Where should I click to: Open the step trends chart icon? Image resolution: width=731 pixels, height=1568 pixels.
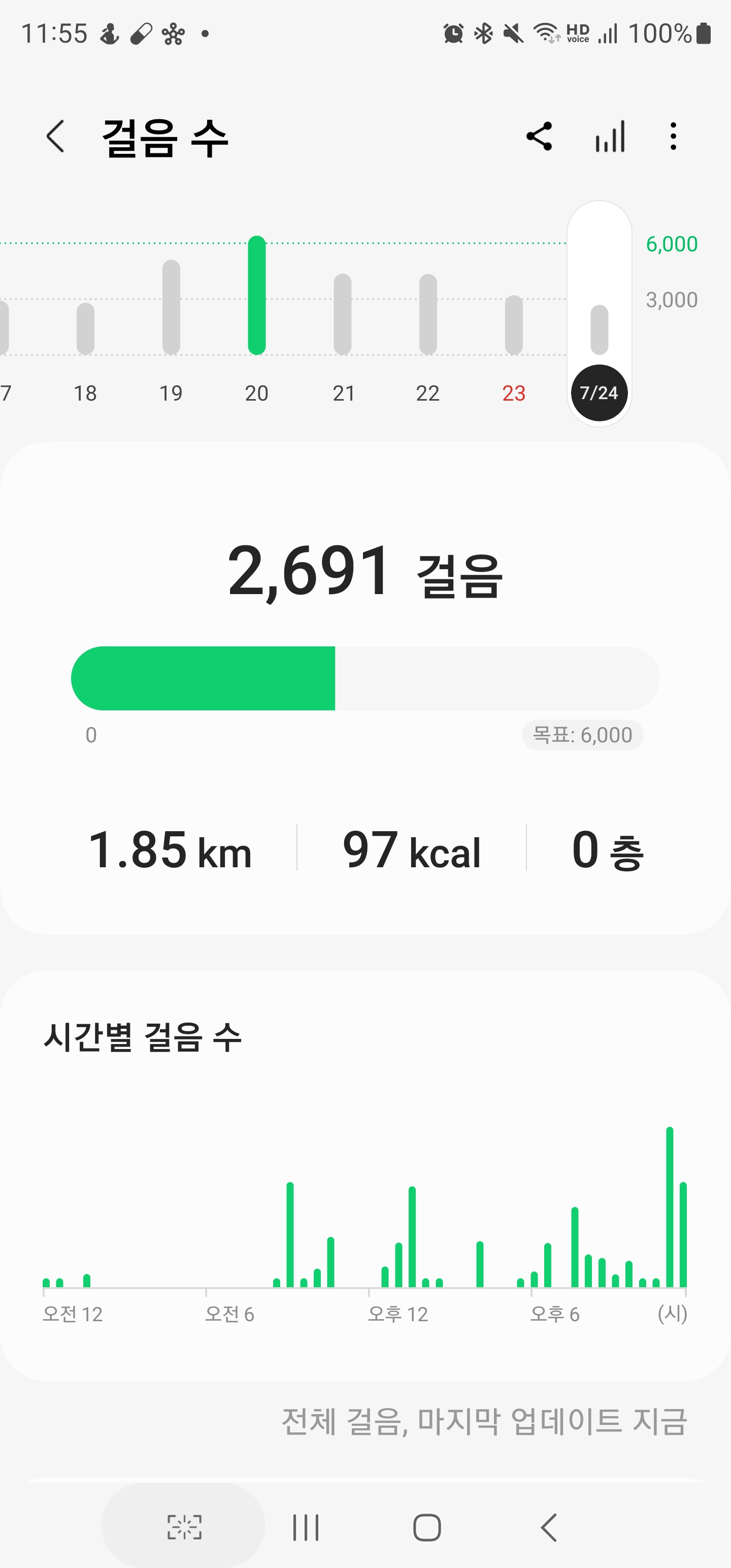(x=610, y=137)
